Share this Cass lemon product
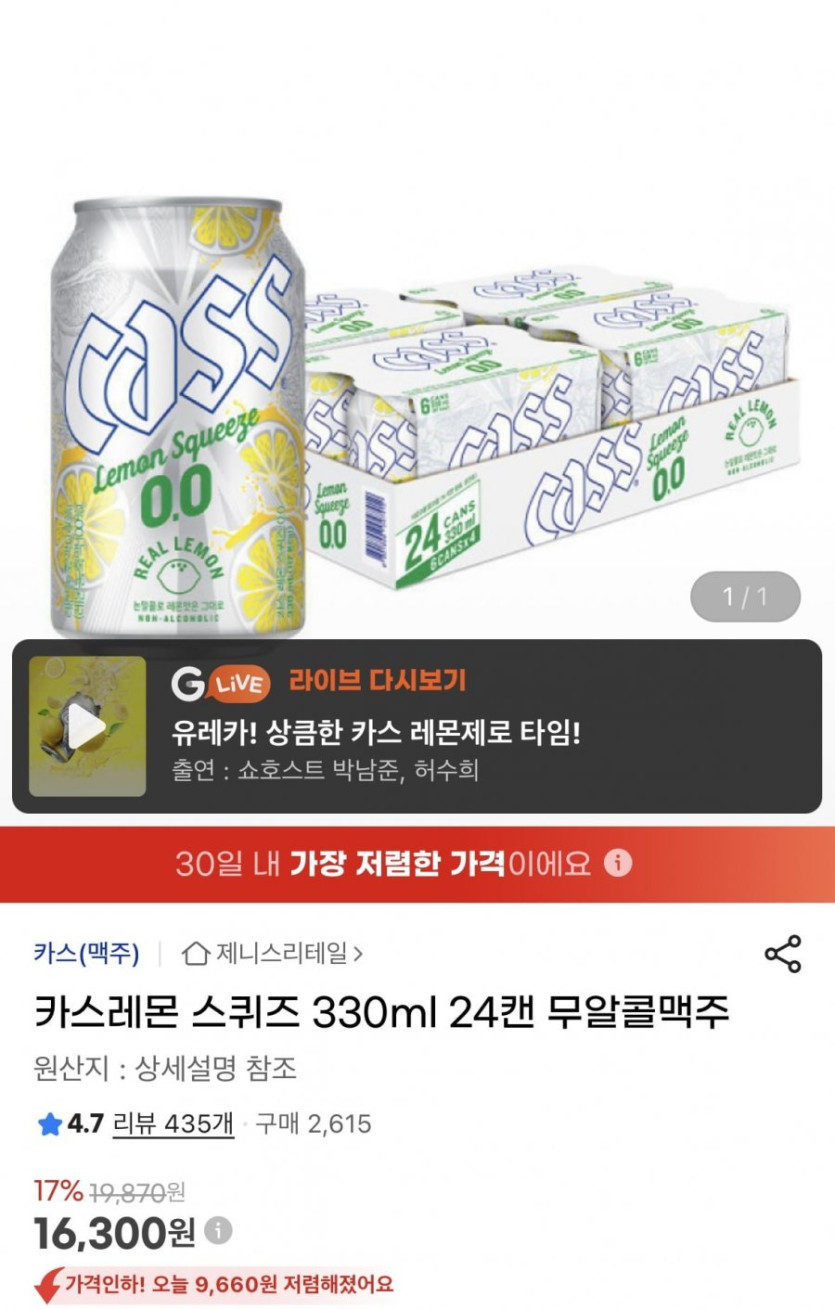 pyautogui.click(x=782, y=954)
